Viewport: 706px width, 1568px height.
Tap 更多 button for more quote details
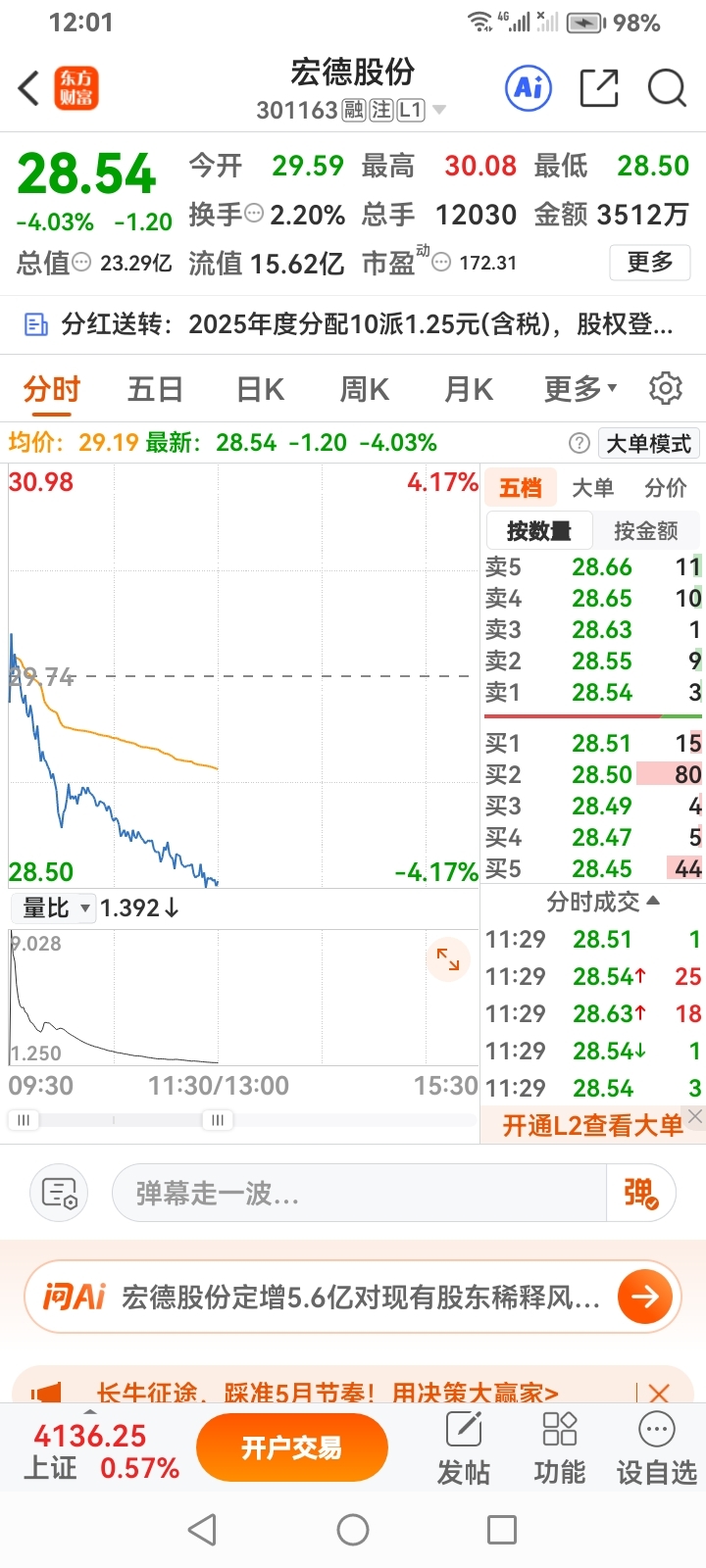(x=650, y=262)
